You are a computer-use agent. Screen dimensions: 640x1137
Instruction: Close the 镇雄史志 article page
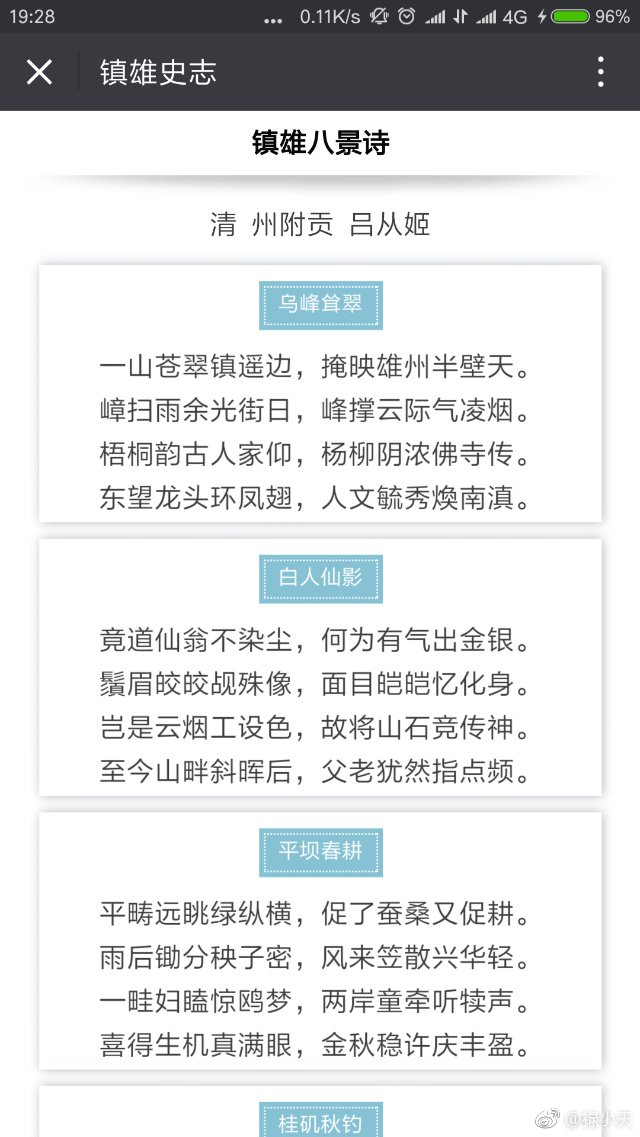(x=39, y=72)
